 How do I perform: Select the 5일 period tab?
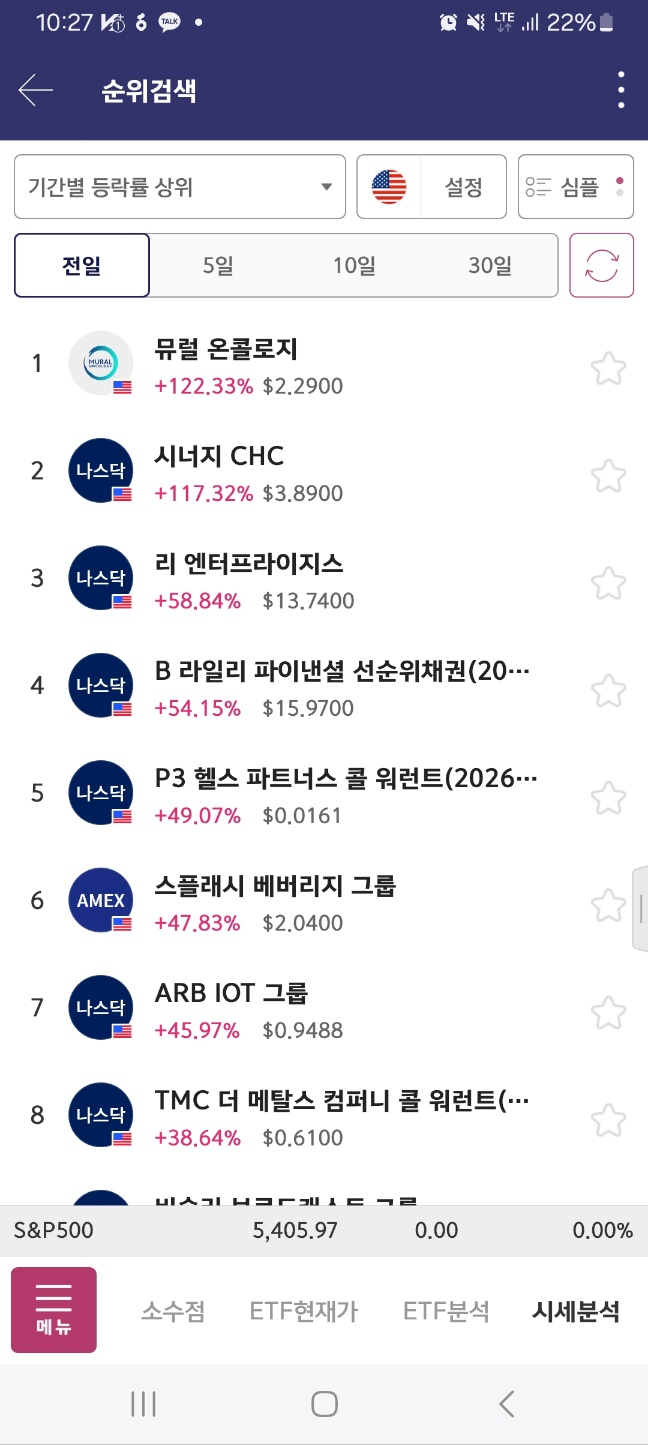218,266
